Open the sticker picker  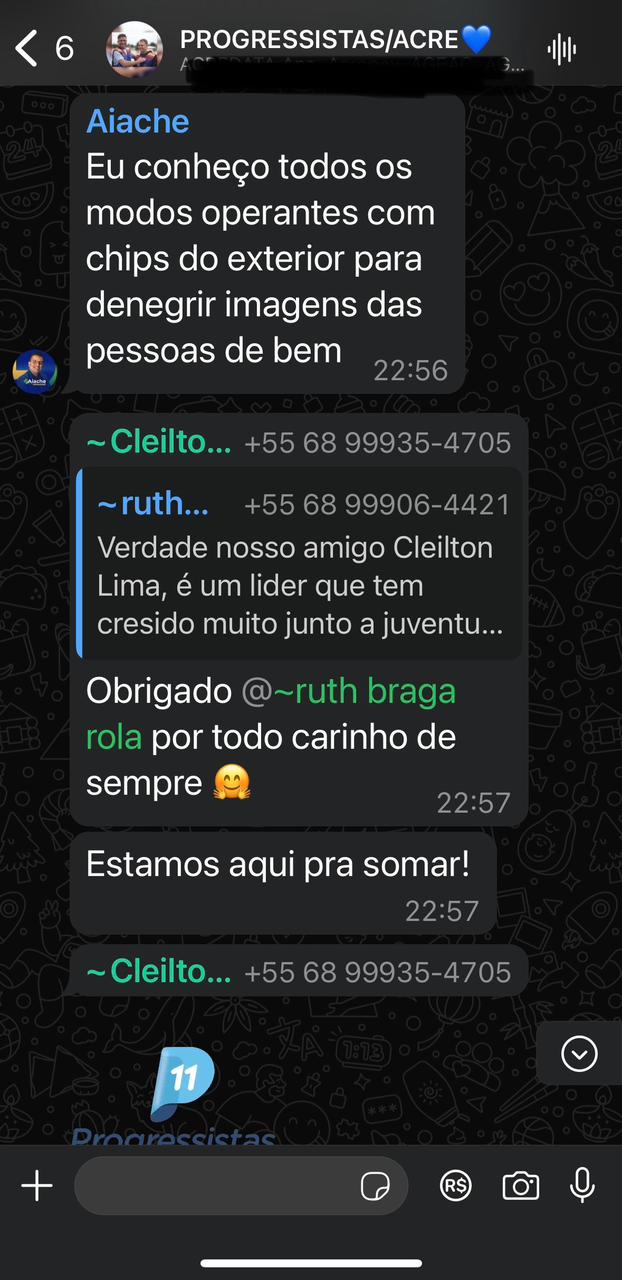pos(375,1186)
